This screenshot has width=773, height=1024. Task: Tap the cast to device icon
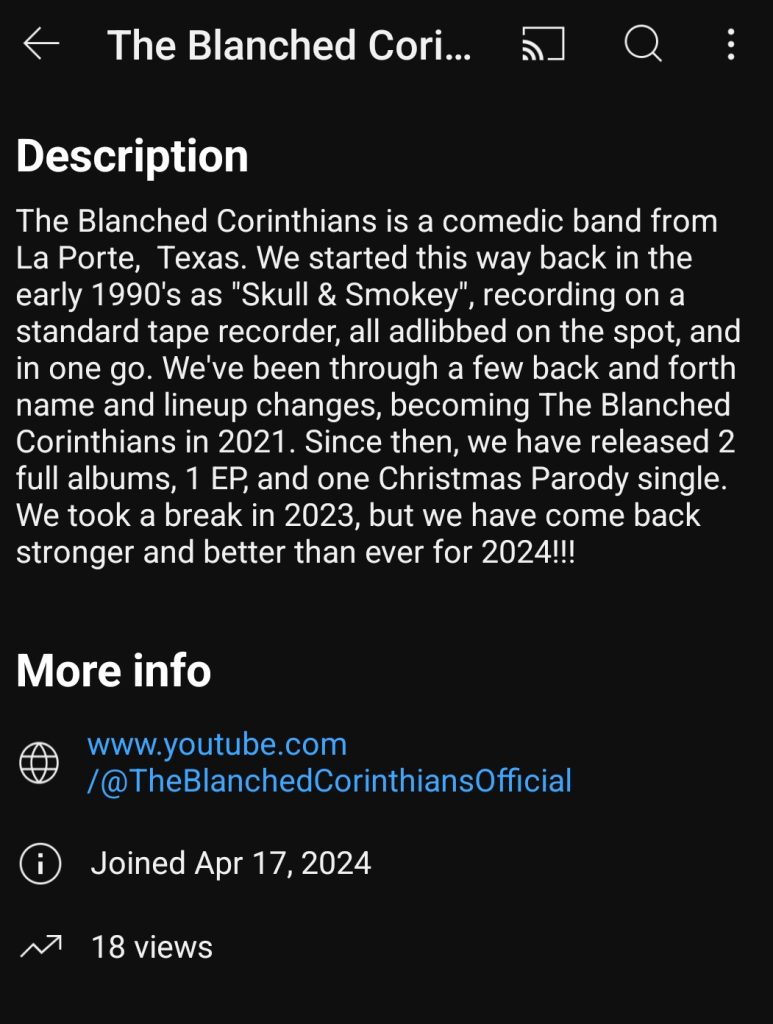tap(543, 44)
